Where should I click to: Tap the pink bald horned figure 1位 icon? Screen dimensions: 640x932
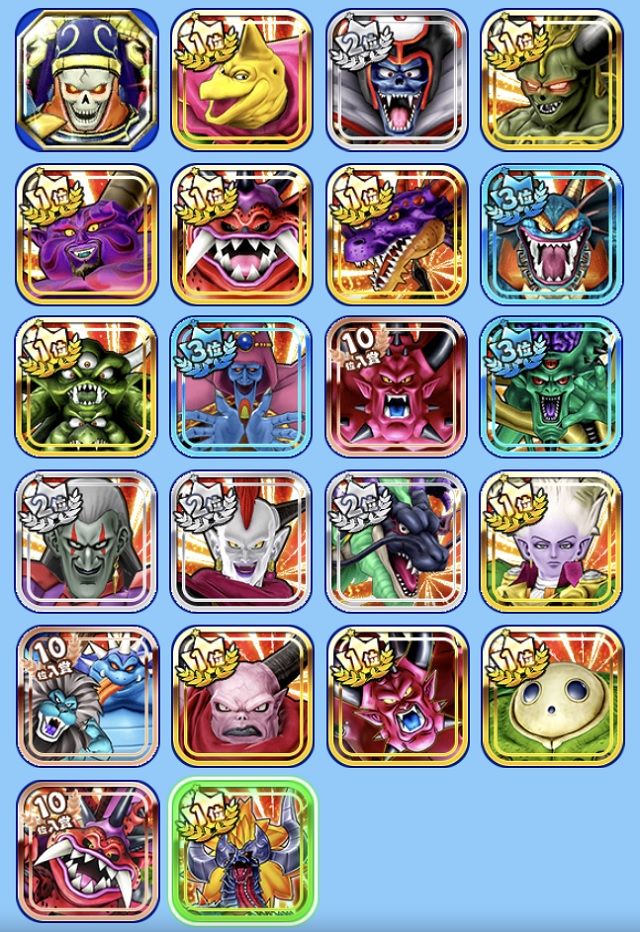click(242, 696)
